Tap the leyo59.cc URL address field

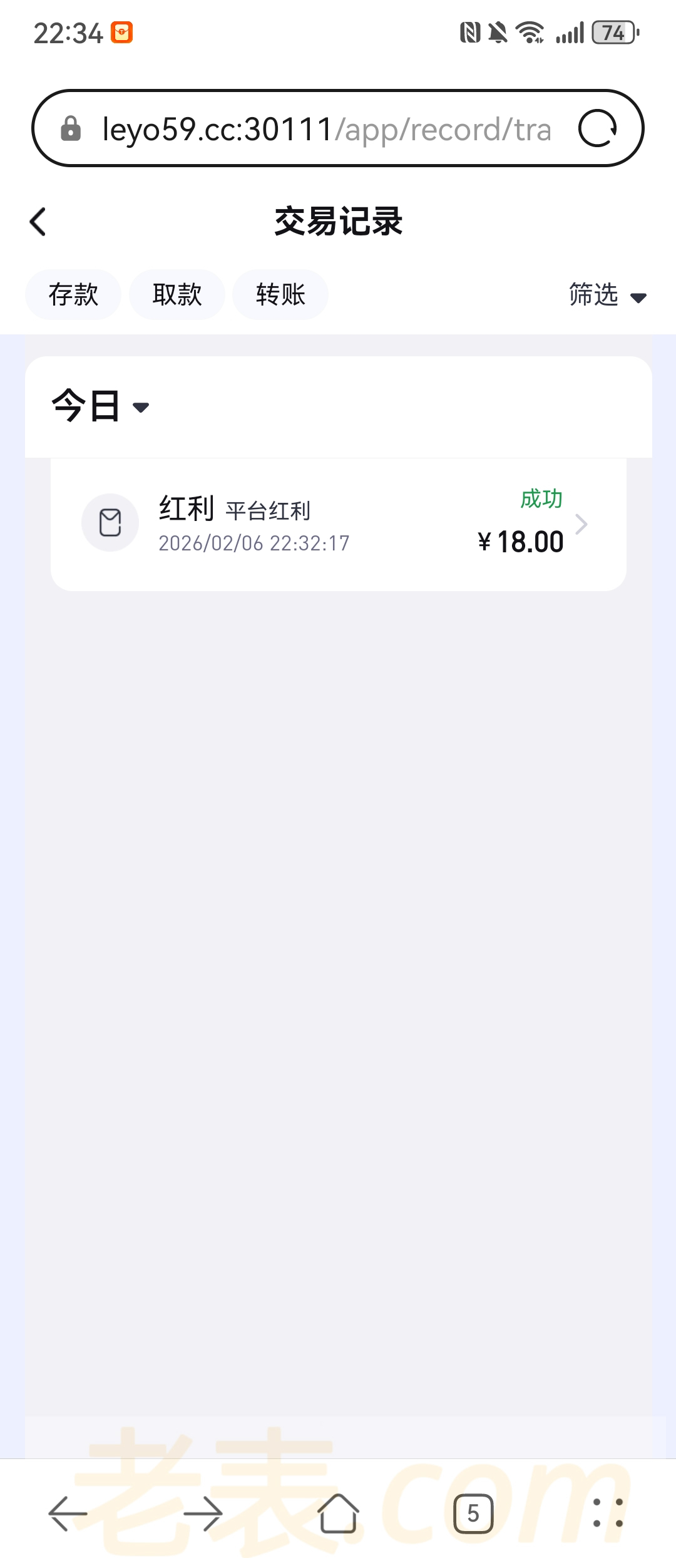pos(325,129)
